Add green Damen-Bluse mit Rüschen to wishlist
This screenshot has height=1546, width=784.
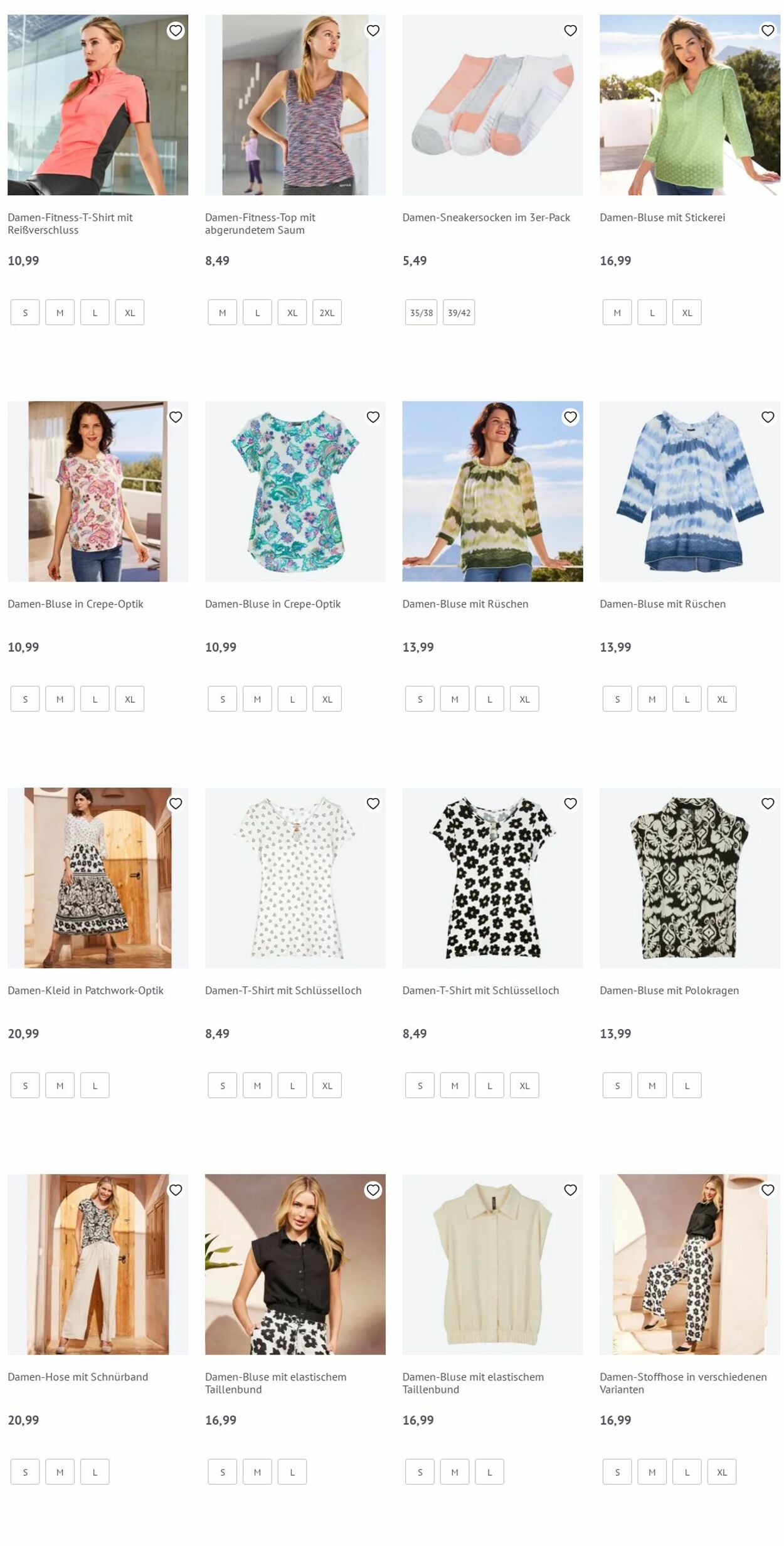point(570,417)
